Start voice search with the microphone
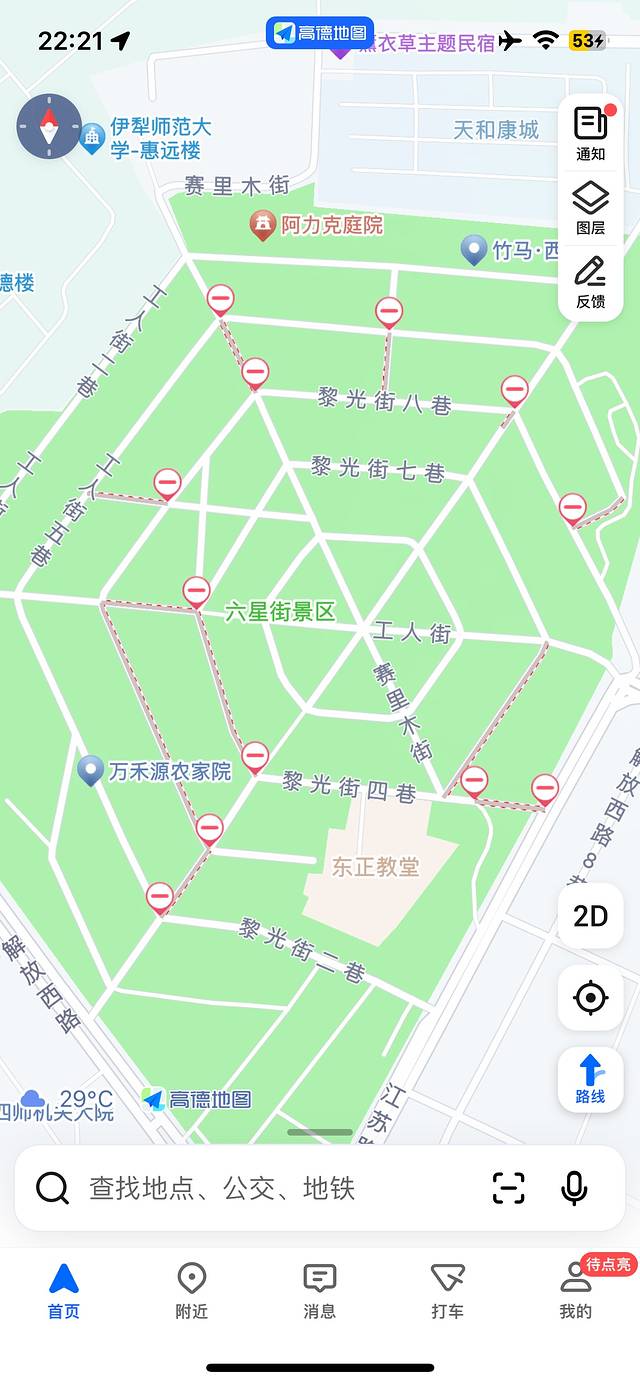Image resolution: width=640 pixels, height=1385 pixels. [574, 1188]
